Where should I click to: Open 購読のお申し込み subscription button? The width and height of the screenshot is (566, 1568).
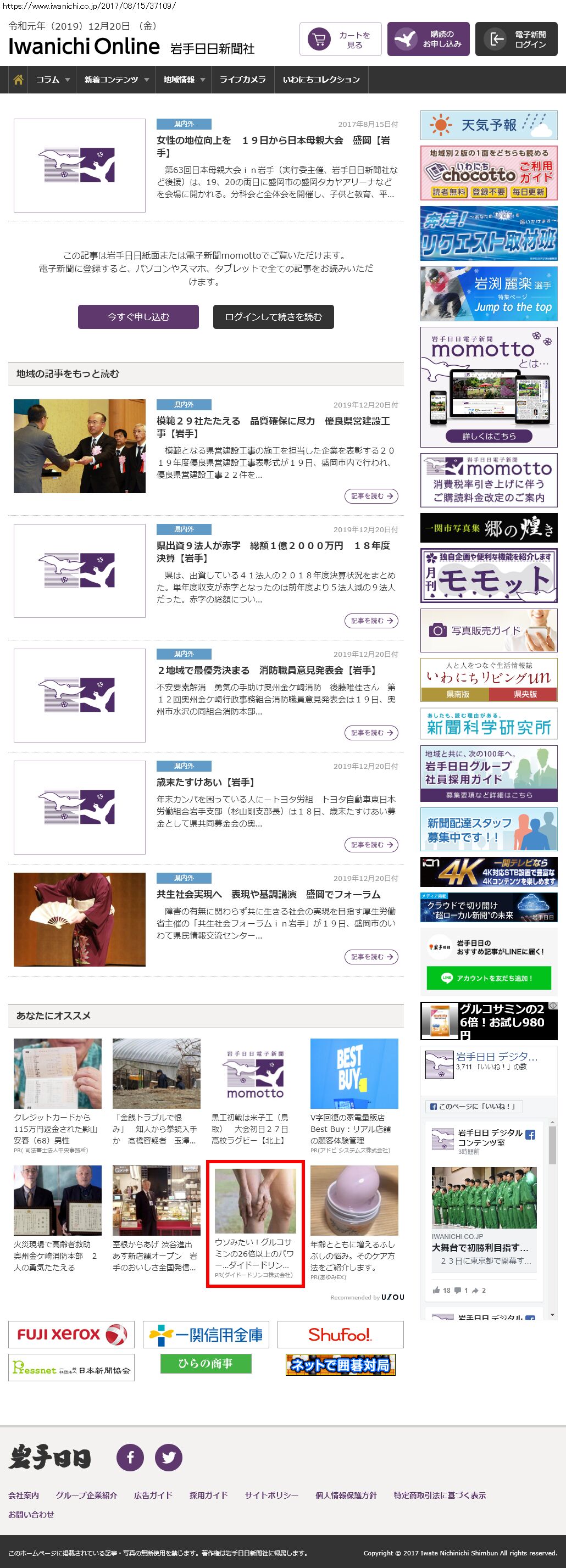[x=428, y=40]
